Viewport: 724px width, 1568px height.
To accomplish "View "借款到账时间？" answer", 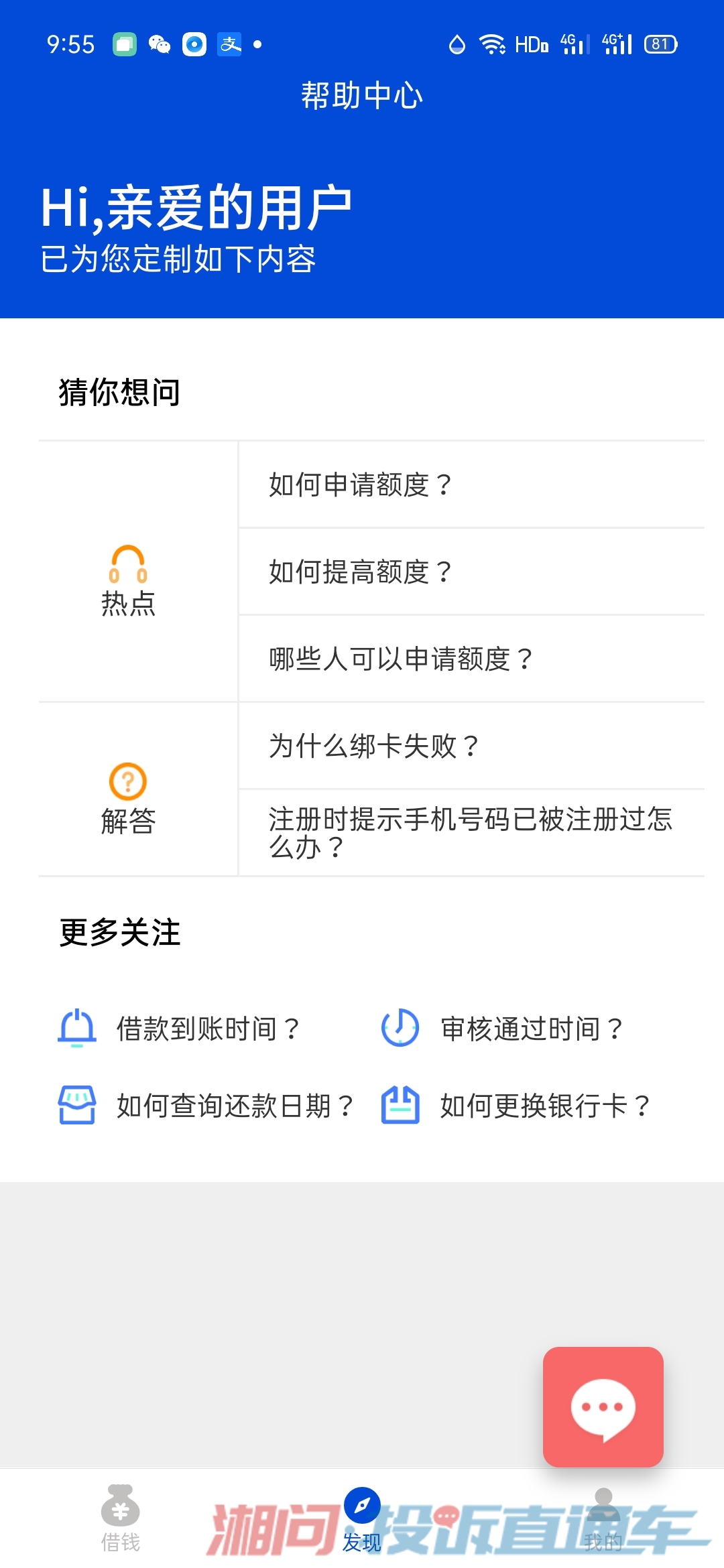I will pos(208,1029).
